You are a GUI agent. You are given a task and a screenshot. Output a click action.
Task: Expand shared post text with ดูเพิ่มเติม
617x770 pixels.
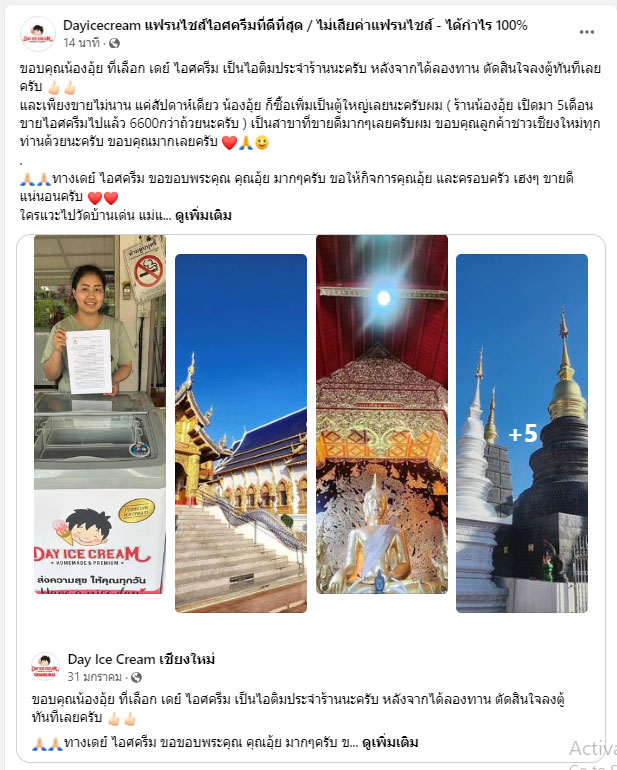[x=390, y=742]
